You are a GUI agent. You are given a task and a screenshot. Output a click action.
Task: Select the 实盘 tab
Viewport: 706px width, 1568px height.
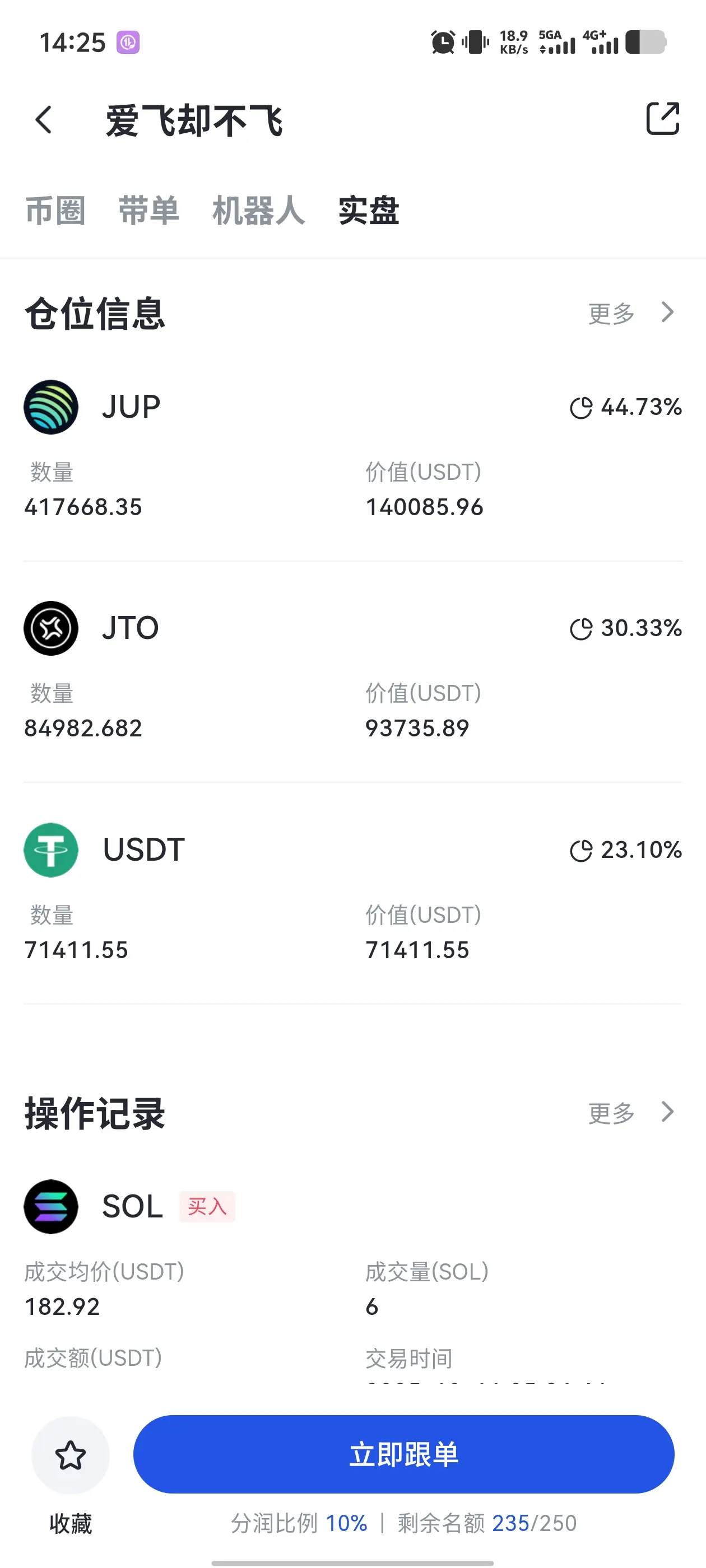click(x=369, y=211)
